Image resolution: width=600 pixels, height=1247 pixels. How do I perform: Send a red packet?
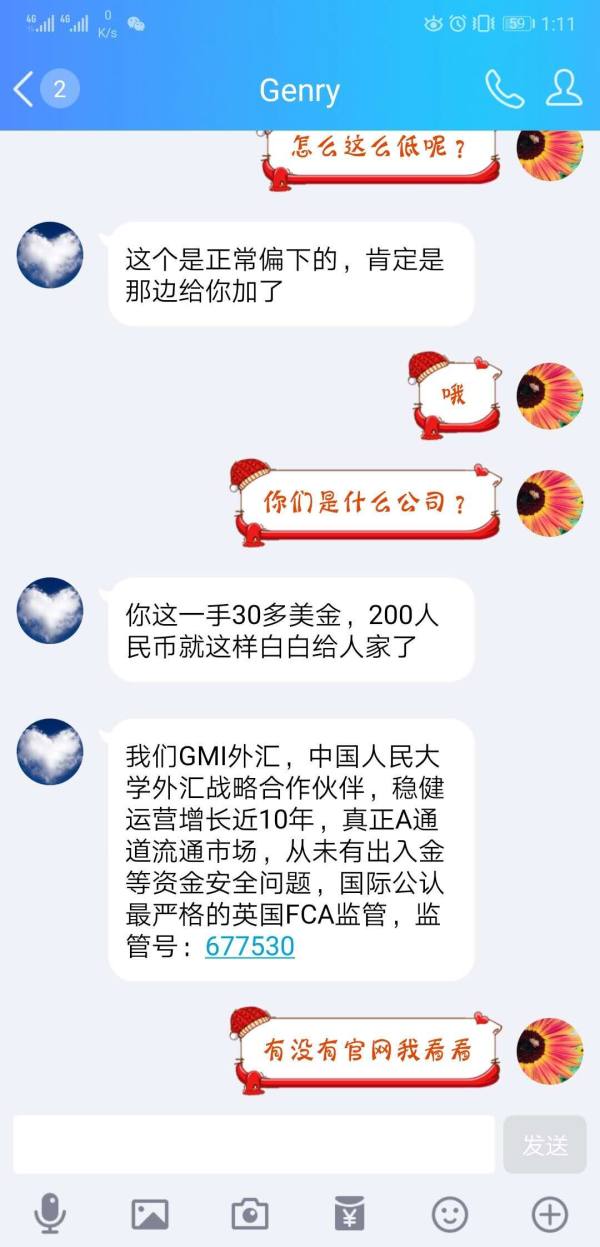click(350, 1214)
